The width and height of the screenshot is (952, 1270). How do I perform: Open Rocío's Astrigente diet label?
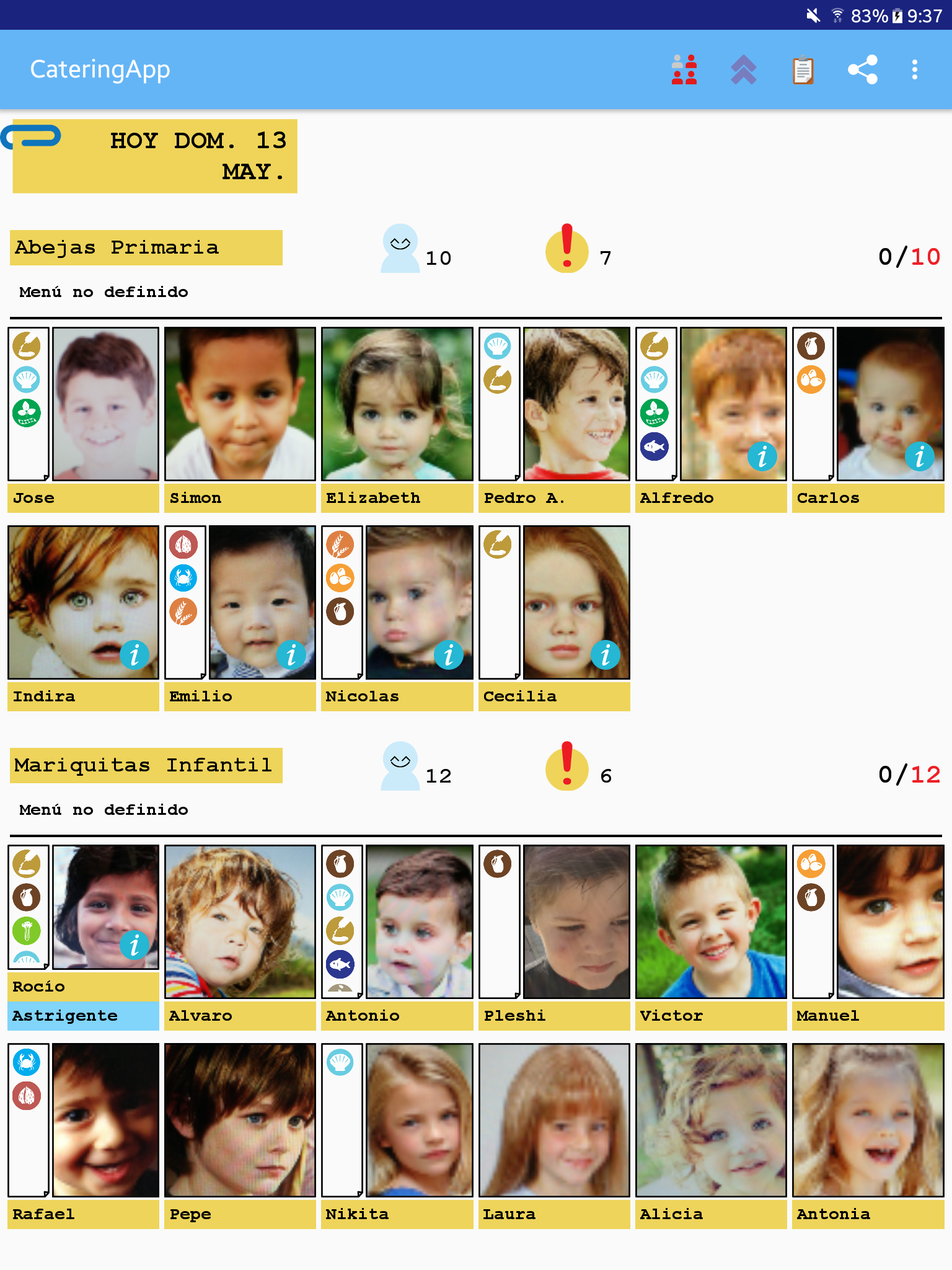[83, 1016]
